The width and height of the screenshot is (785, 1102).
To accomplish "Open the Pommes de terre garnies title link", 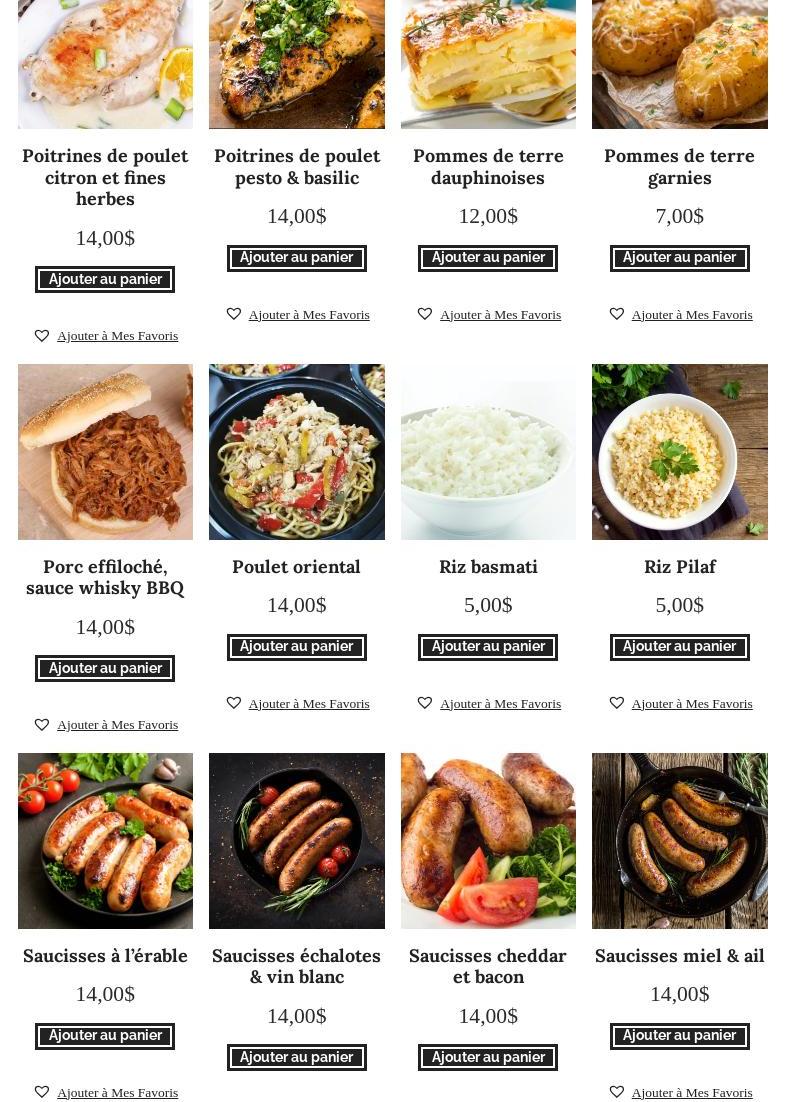I will pyautogui.click(x=679, y=167).
